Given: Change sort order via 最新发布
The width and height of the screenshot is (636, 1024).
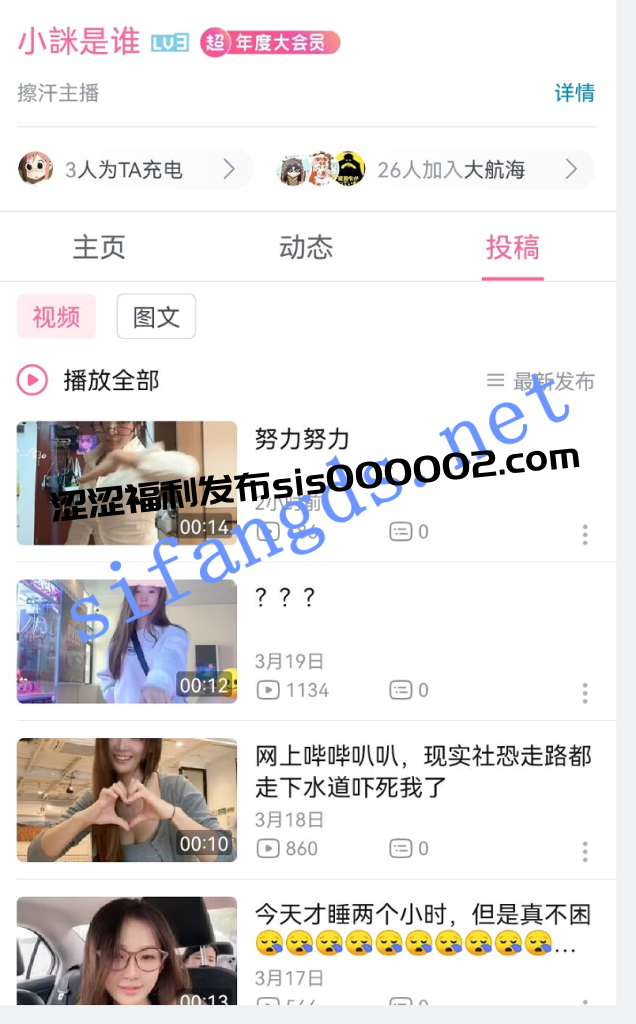Looking at the screenshot, I should [540, 381].
